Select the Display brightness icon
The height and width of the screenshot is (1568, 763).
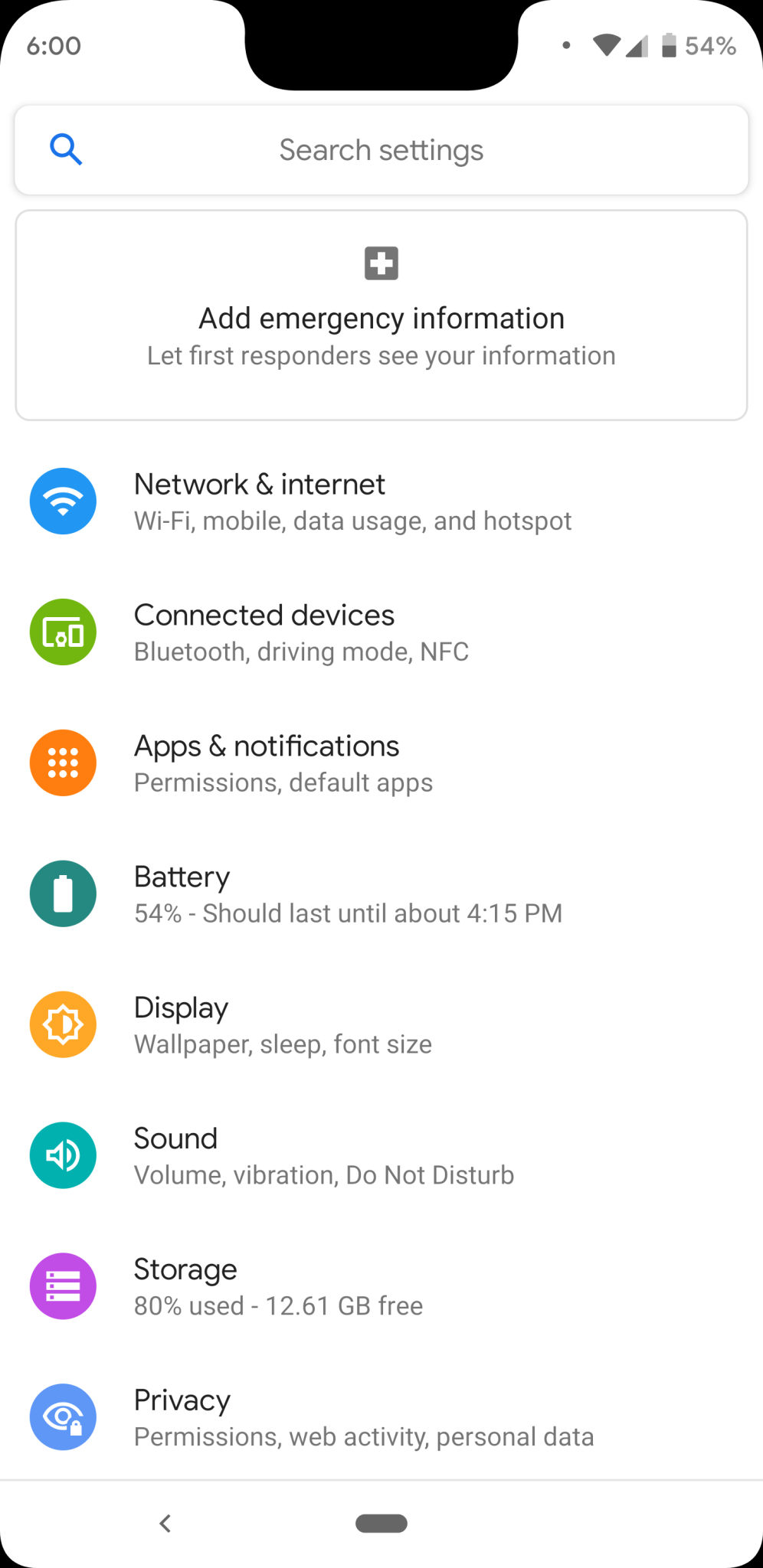(63, 1024)
